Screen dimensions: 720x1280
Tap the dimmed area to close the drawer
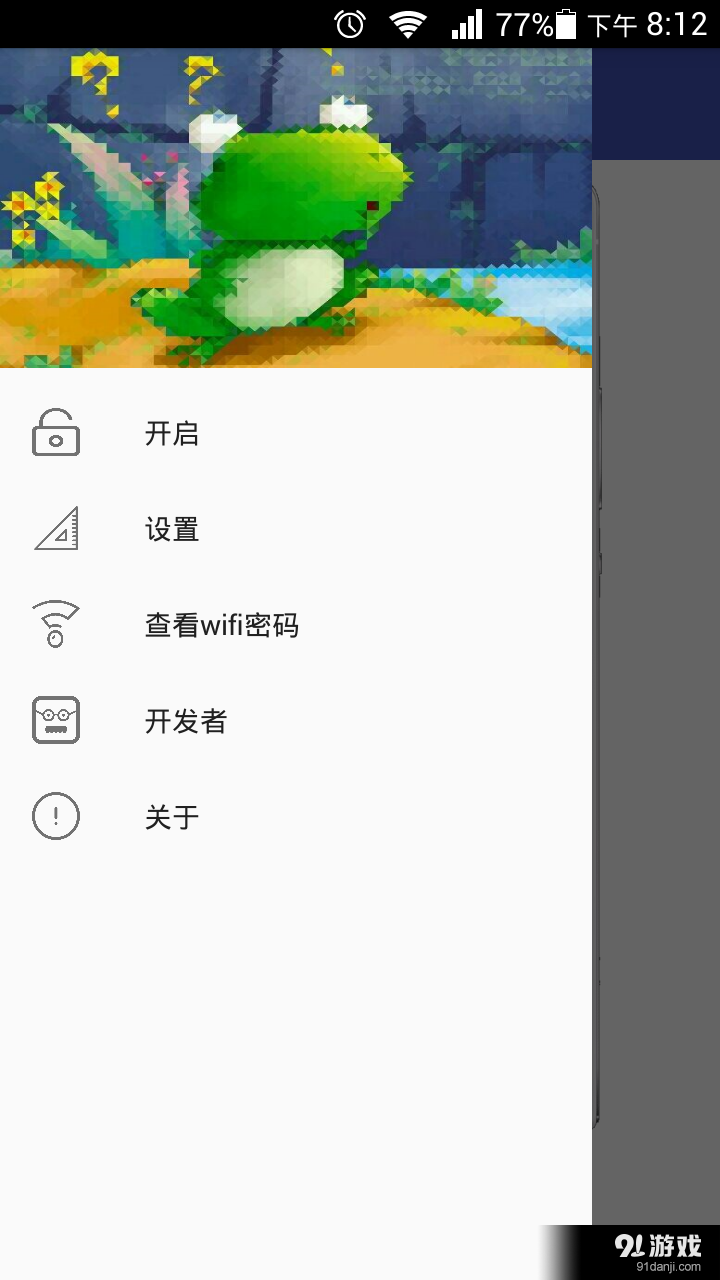tap(656, 700)
